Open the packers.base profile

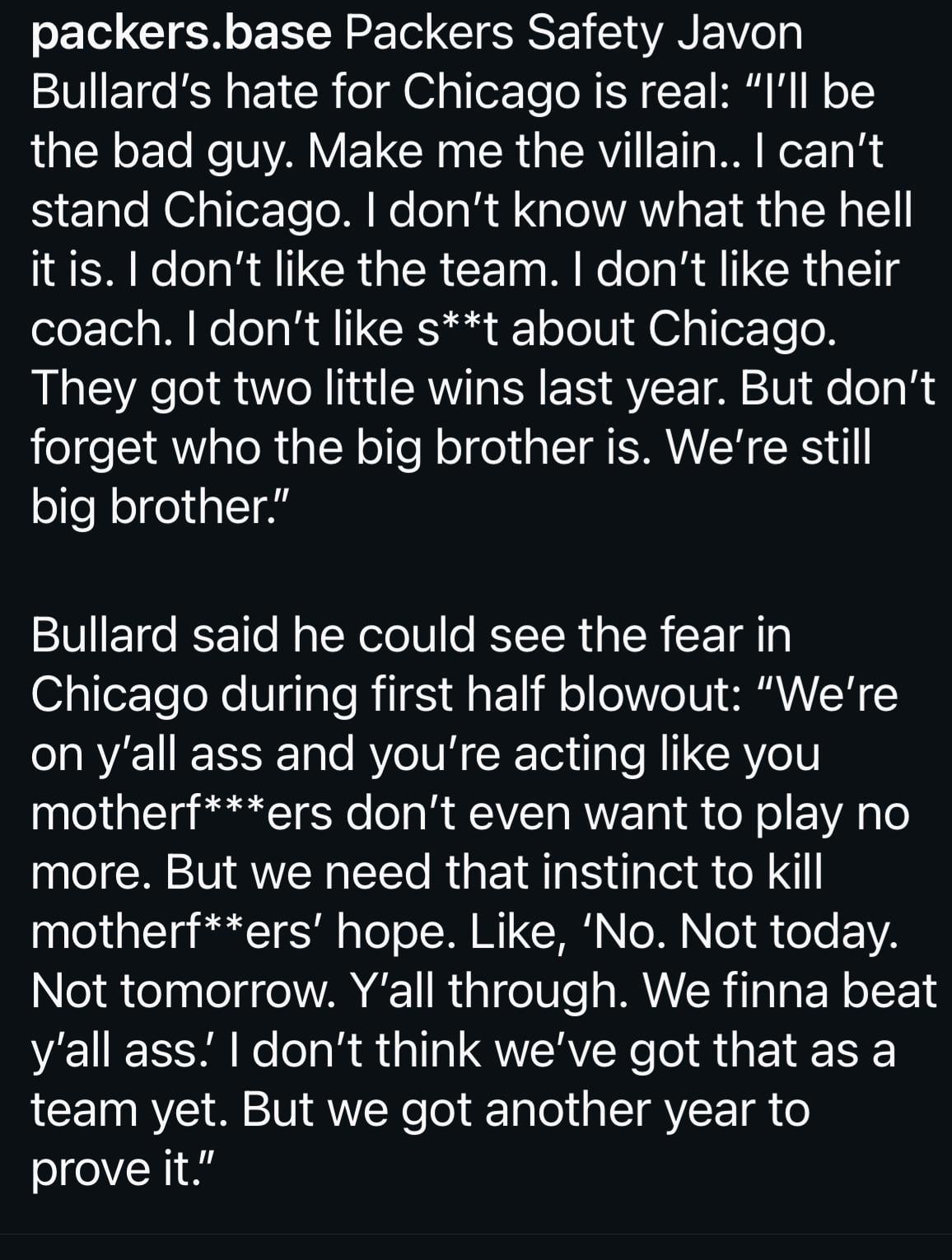(x=181, y=33)
